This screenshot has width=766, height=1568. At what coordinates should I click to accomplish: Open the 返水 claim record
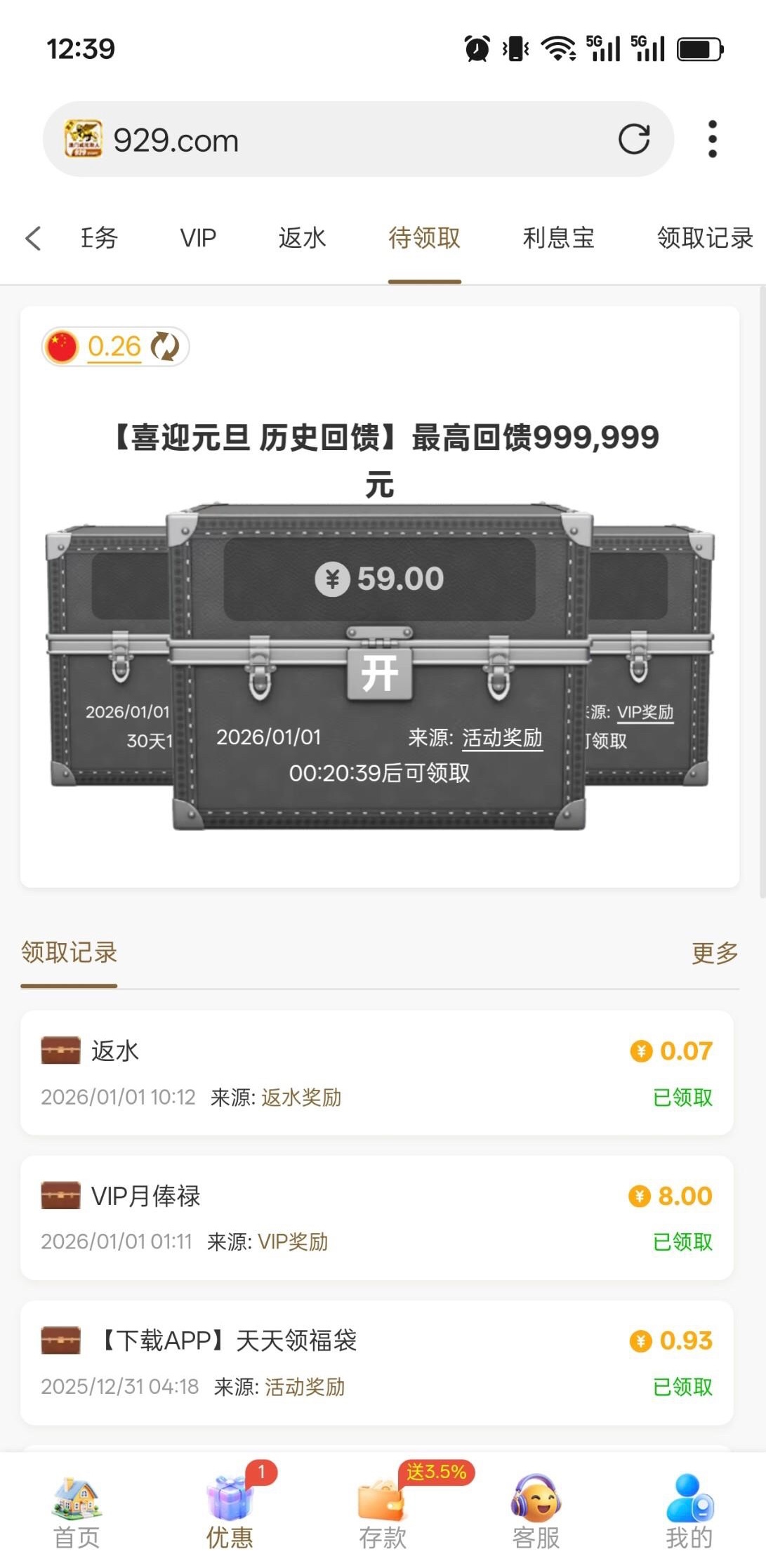pyautogui.click(x=376, y=1072)
